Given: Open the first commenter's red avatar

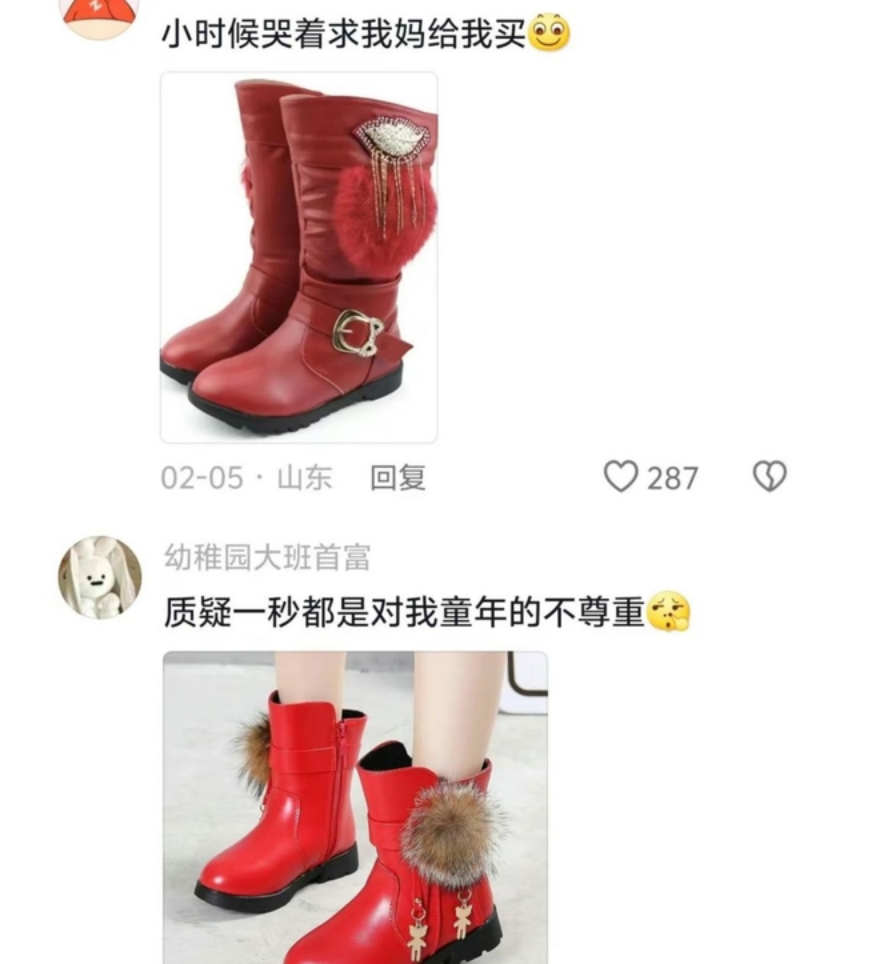Looking at the screenshot, I should point(99,14).
